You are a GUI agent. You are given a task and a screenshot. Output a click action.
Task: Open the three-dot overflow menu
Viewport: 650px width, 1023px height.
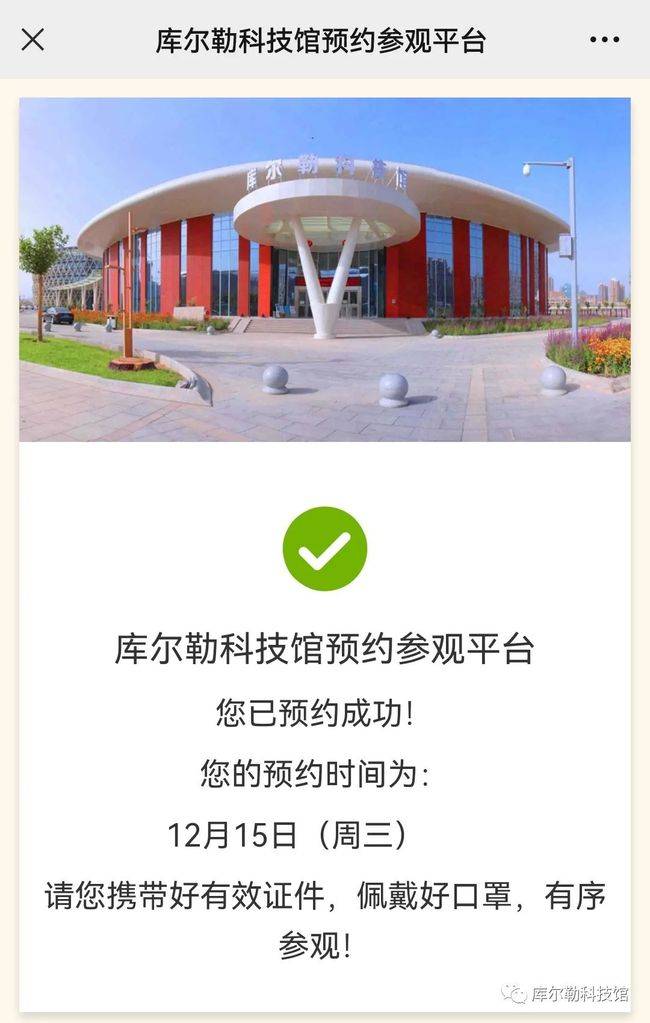[x=604, y=40]
